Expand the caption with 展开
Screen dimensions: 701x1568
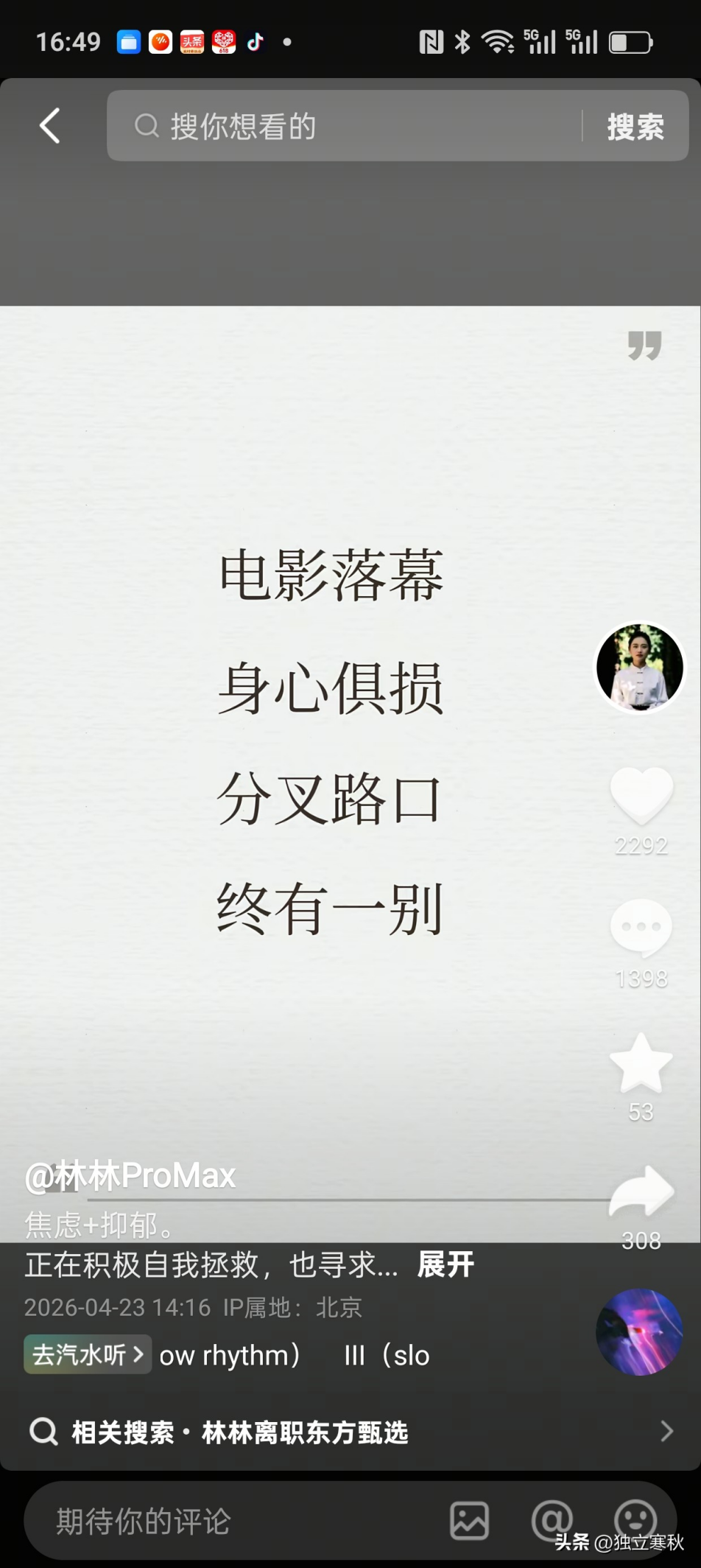click(x=445, y=1264)
